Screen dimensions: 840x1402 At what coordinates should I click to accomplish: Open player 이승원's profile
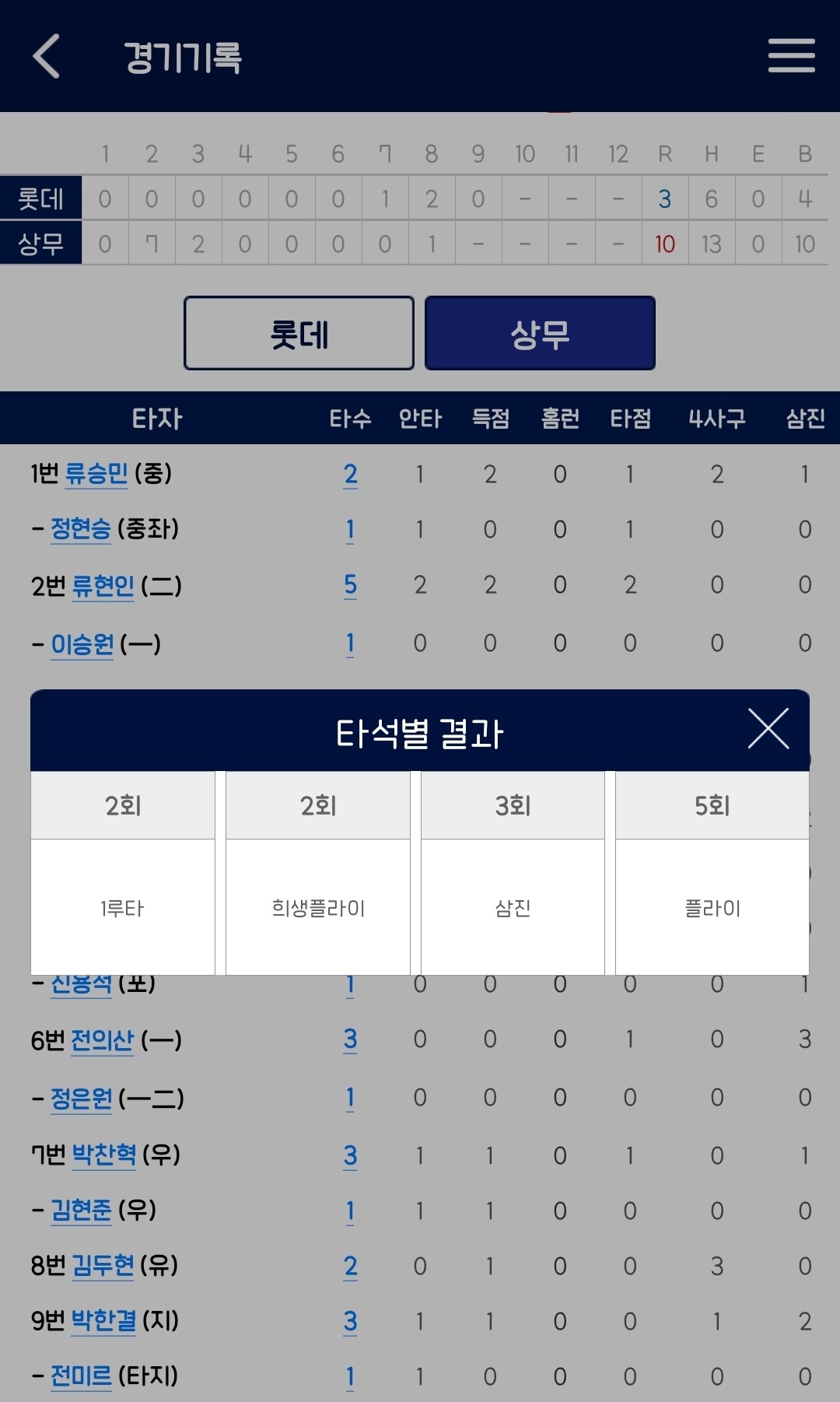point(82,644)
